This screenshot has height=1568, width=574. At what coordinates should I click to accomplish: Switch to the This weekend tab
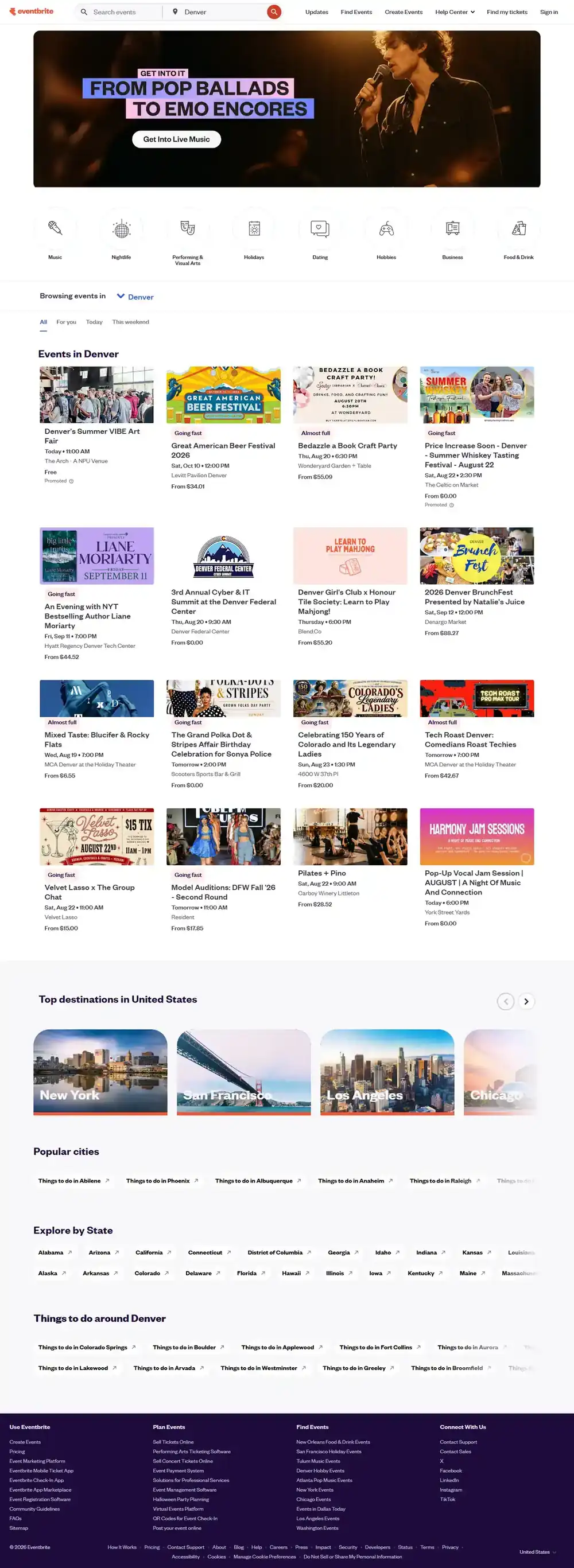pyautogui.click(x=130, y=322)
